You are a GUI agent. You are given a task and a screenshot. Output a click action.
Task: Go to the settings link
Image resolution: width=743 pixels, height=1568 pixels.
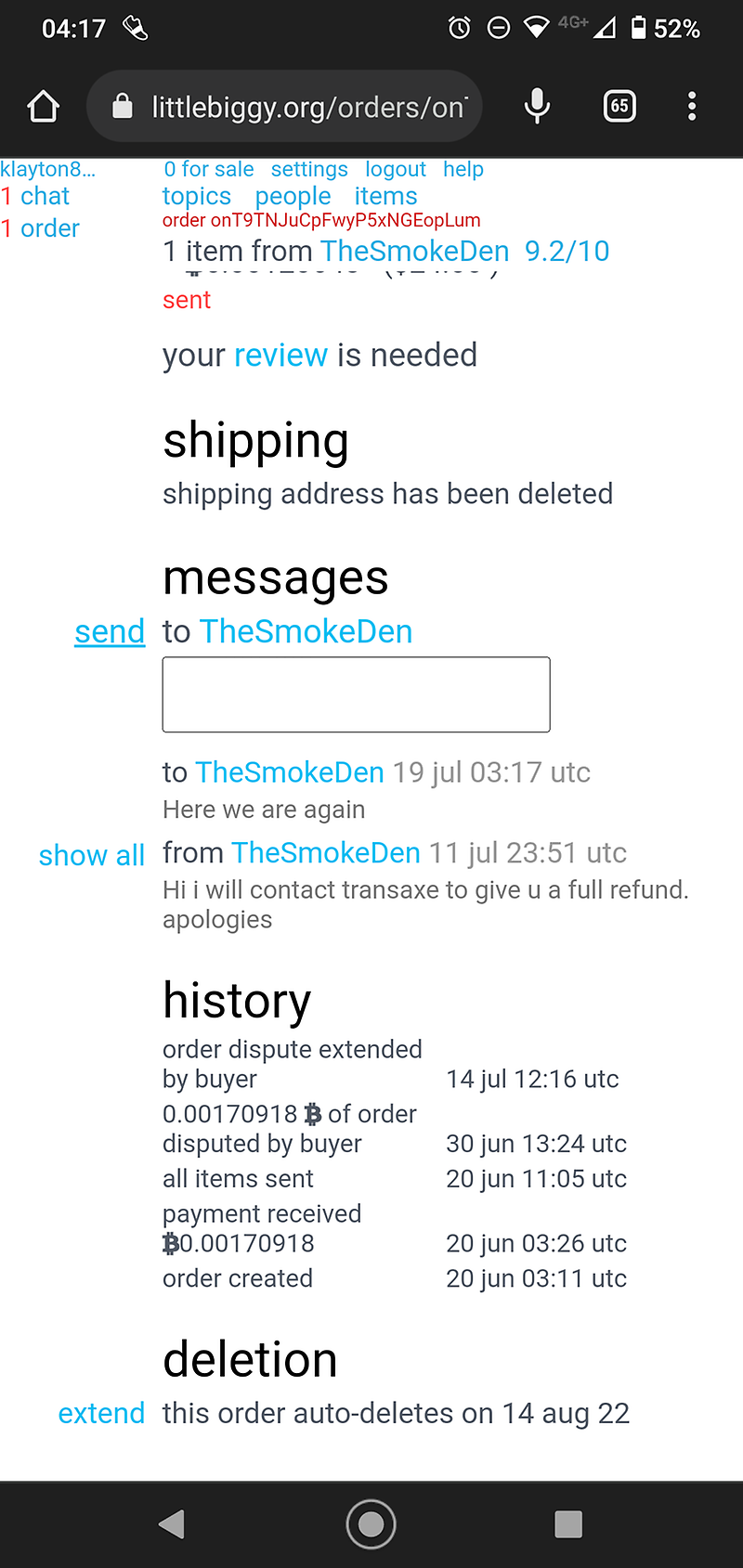pos(309,169)
